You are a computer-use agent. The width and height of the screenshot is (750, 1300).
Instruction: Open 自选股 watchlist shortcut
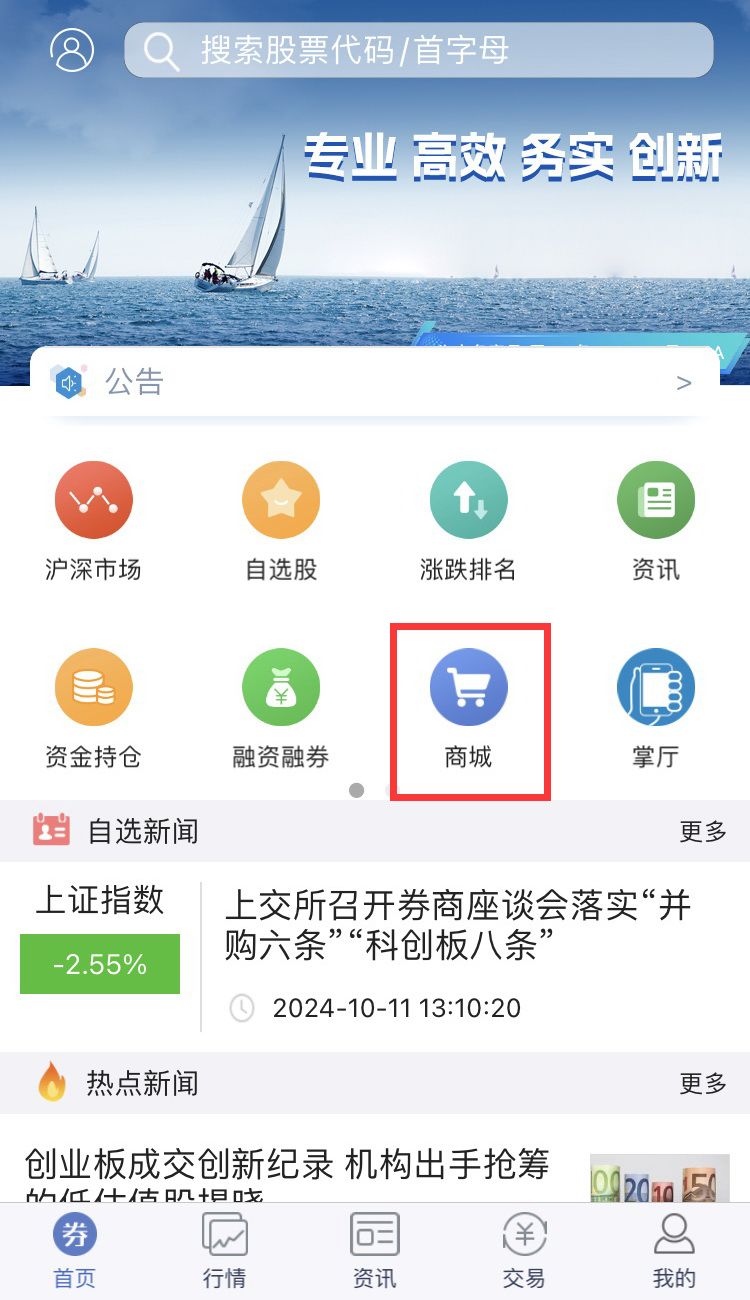(281, 520)
